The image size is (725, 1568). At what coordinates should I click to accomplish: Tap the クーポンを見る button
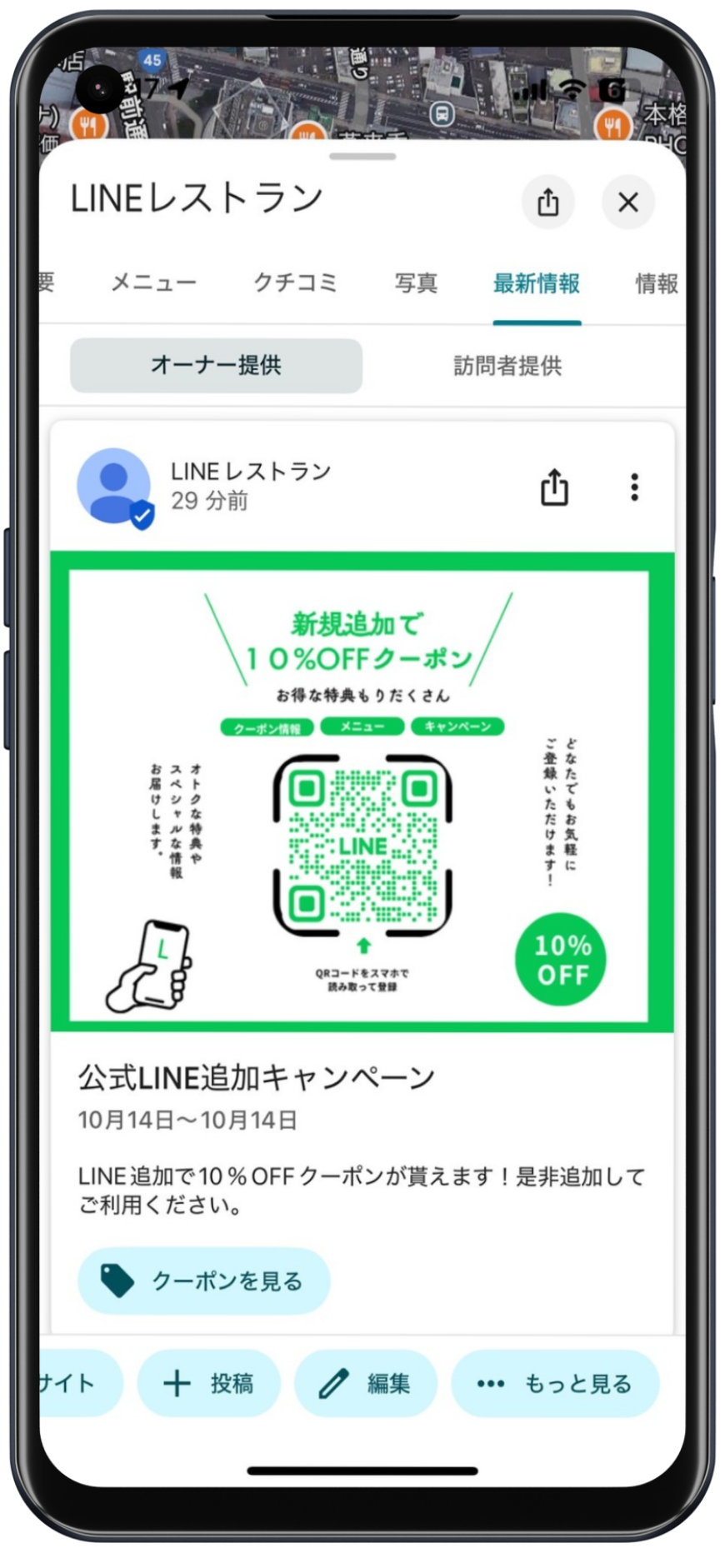point(204,1281)
